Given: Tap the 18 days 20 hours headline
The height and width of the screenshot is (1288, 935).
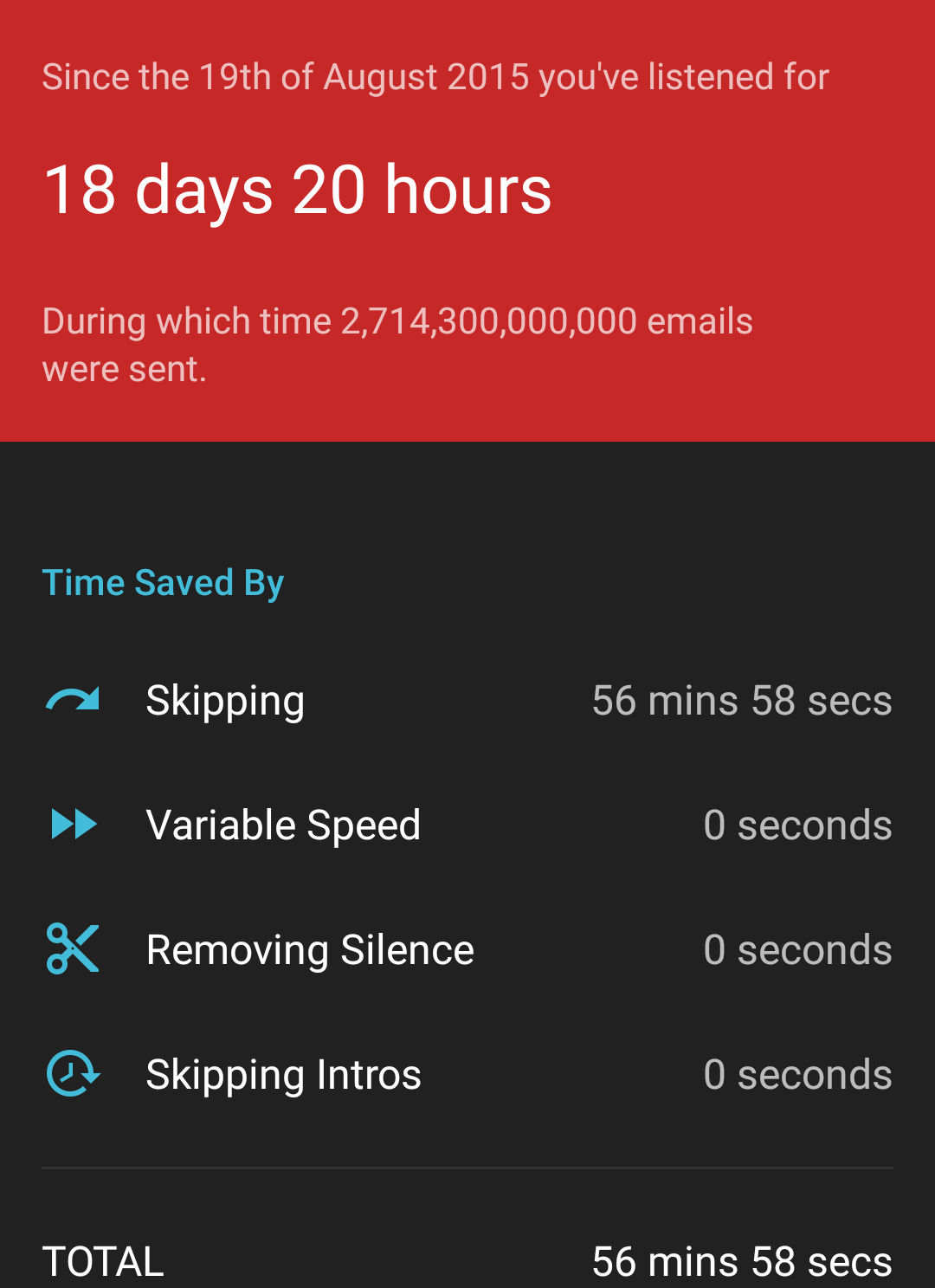Looking at the screenshot, I should pos(298,189).
